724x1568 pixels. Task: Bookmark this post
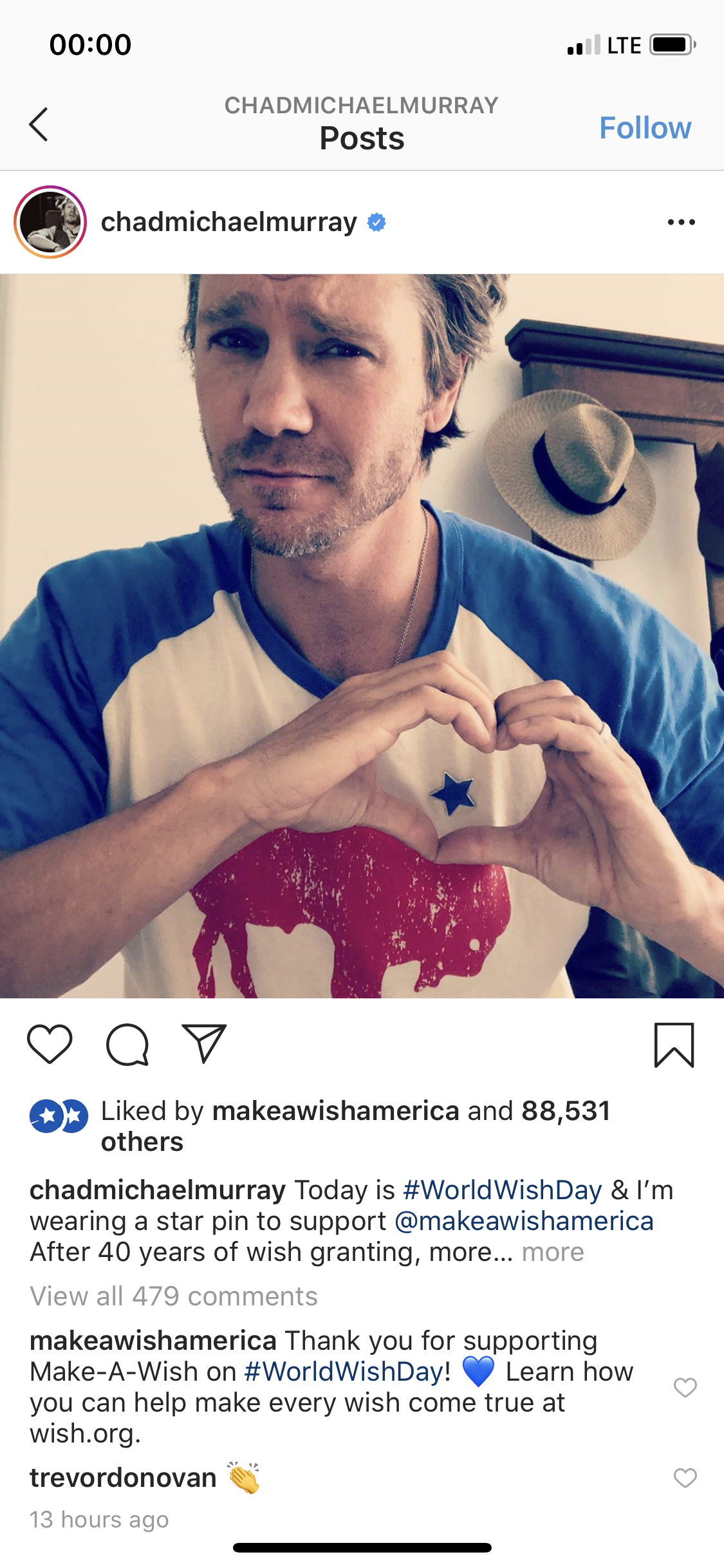pos(674,1045)
